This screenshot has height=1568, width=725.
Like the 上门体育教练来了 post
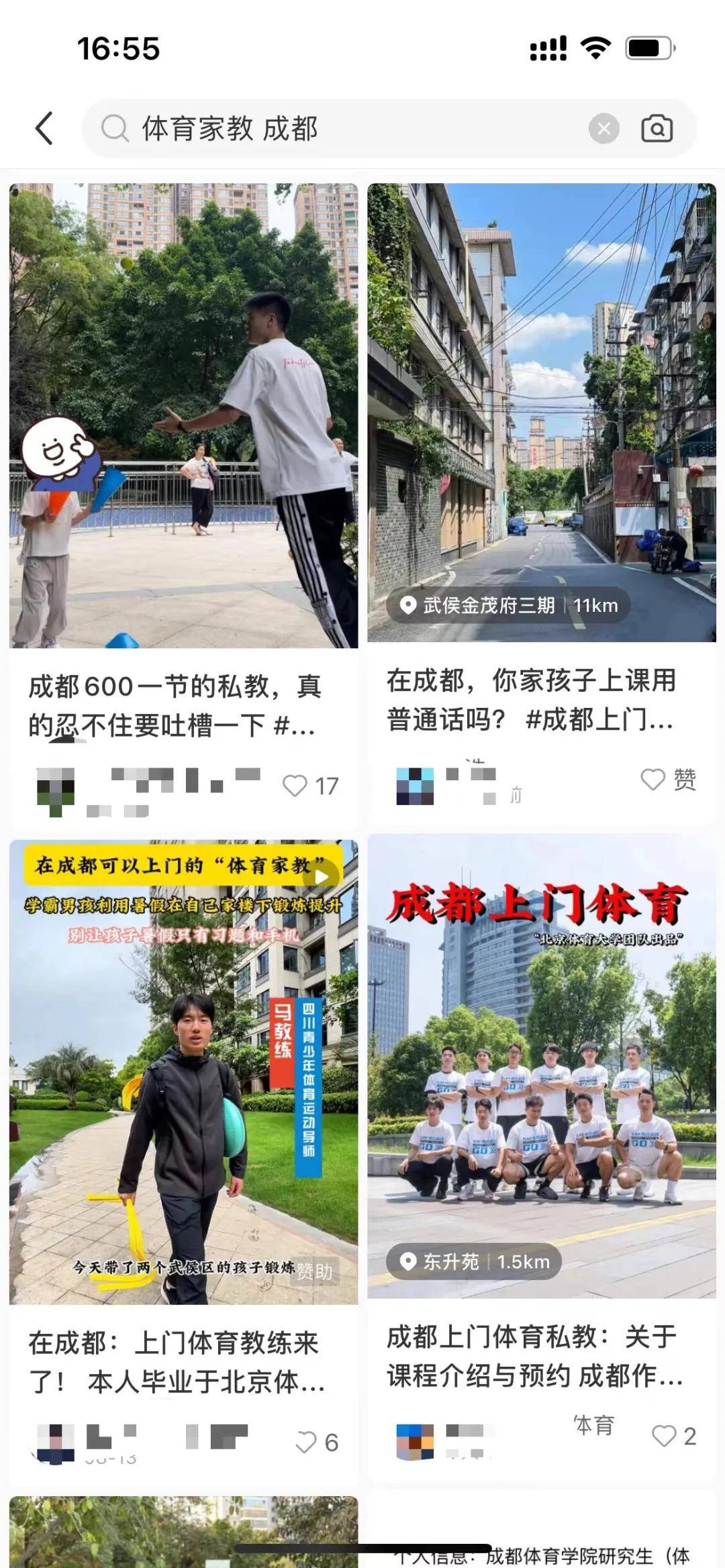[306, 1442]
